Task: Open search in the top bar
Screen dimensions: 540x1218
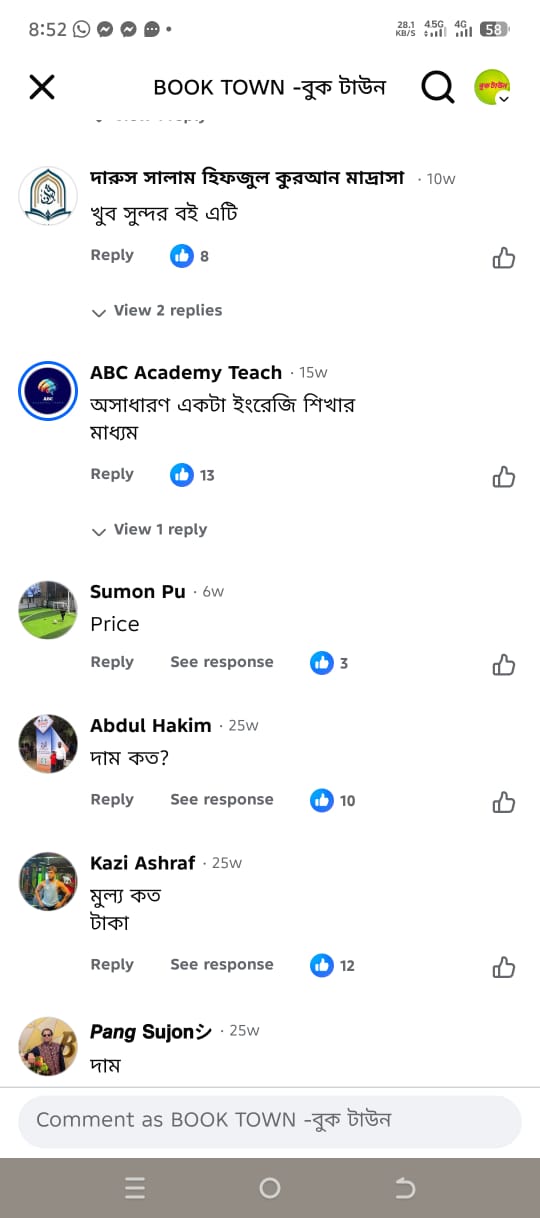Action: click(437, 87)
